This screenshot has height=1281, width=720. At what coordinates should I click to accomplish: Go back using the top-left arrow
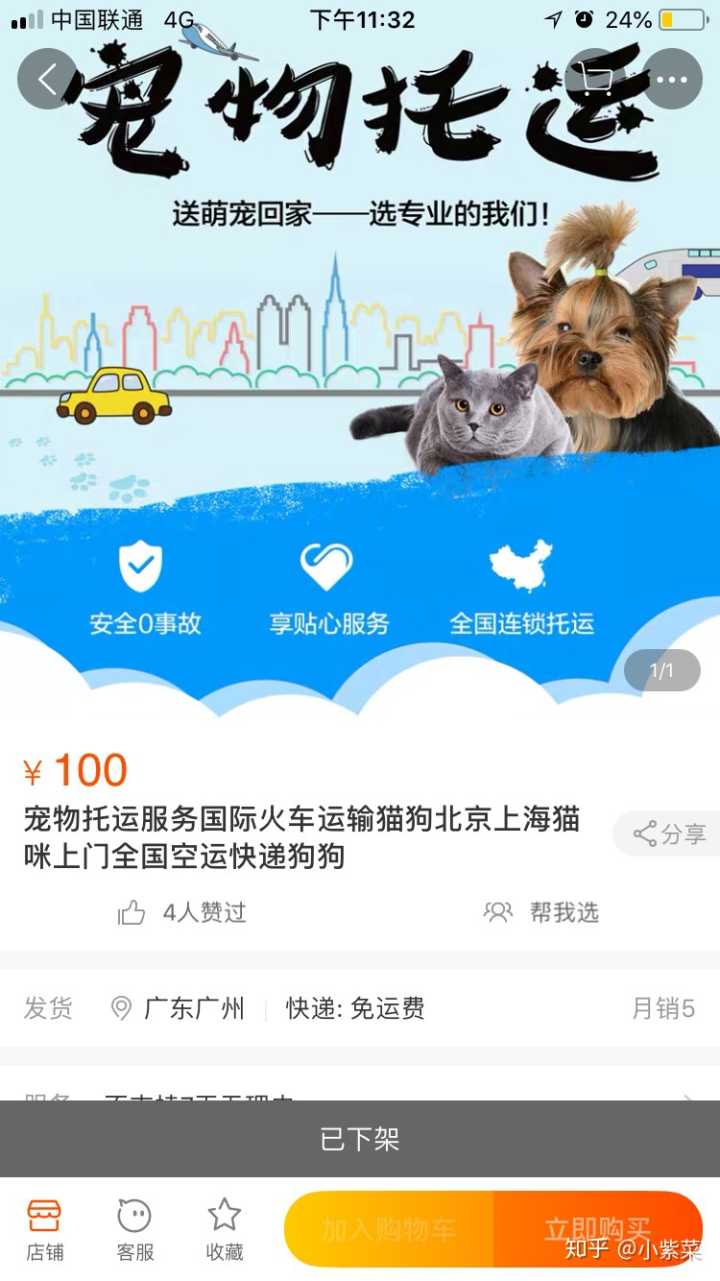point(47,79)
